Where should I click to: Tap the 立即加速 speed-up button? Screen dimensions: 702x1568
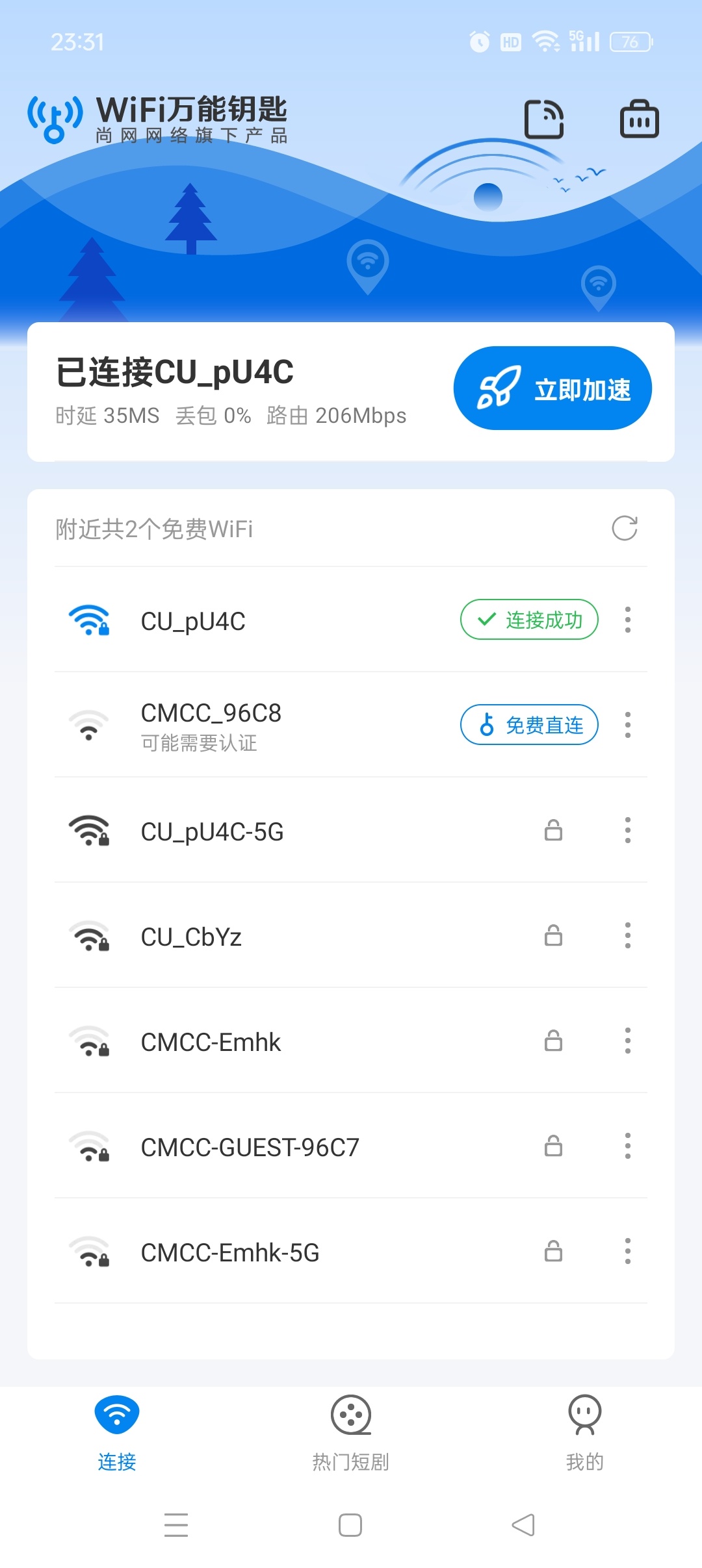coord(552,388)
